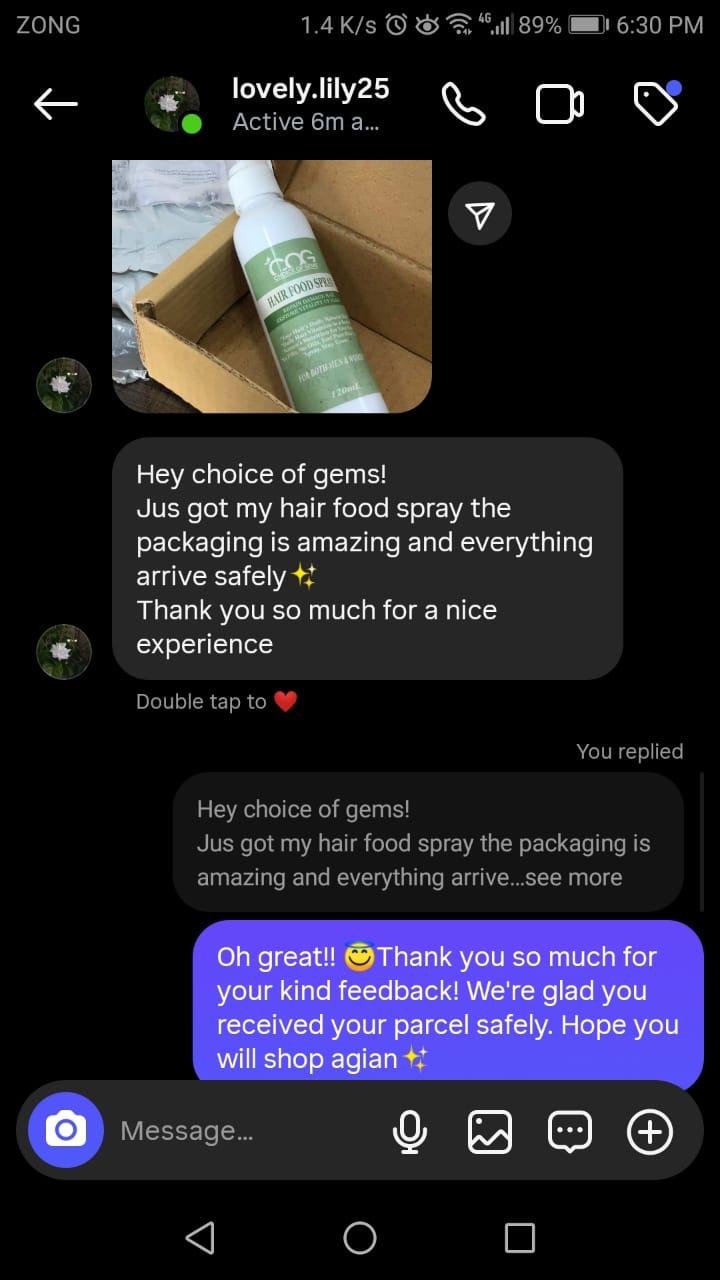Start a voice call with lovely.lily25
The image size is (720, 1280).
[x=461, y=104]
